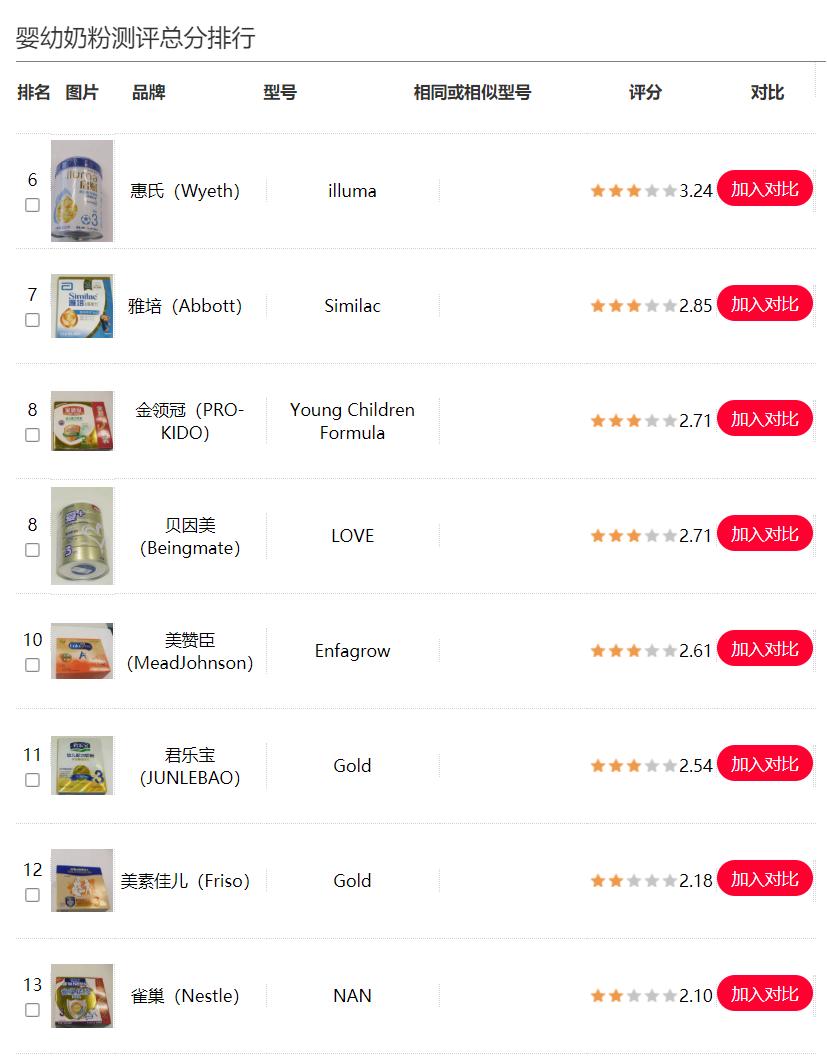
Task: Click 加入对比 for Wyeth illuma
Action: click(x=764, y=189)
